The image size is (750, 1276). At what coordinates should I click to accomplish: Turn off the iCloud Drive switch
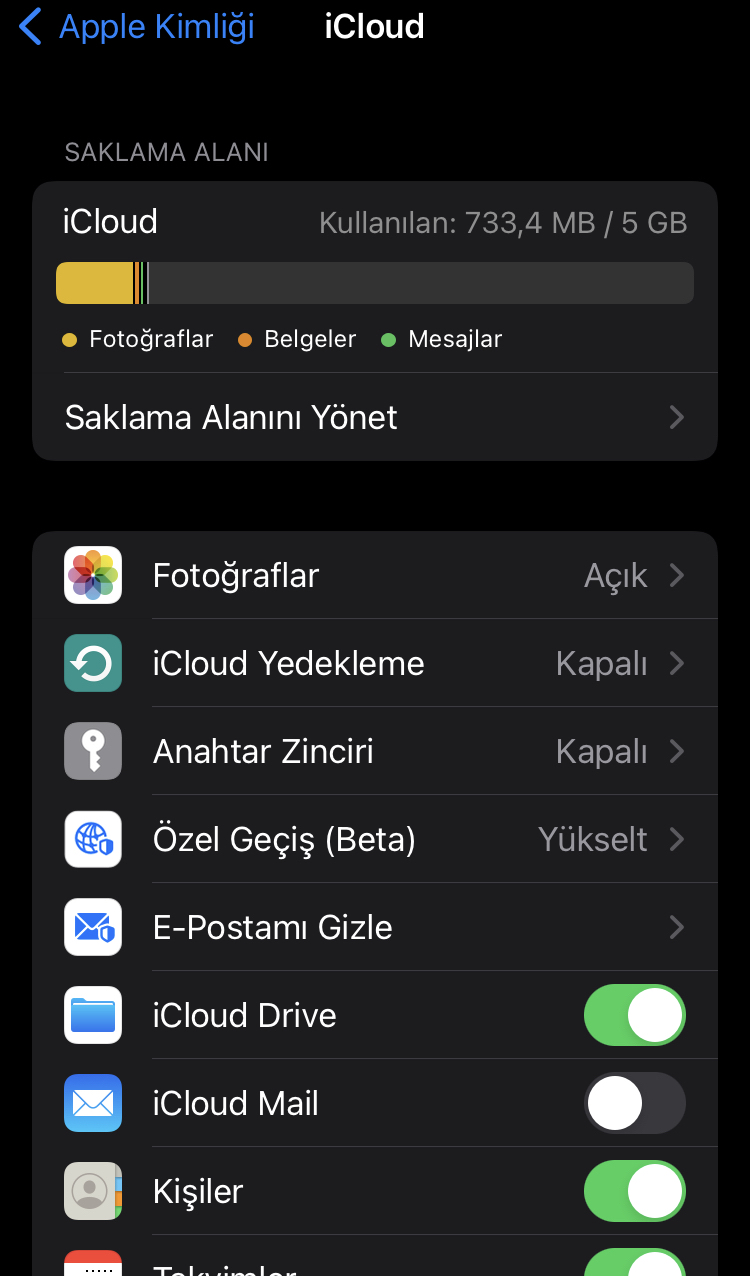click(635, 1015)
